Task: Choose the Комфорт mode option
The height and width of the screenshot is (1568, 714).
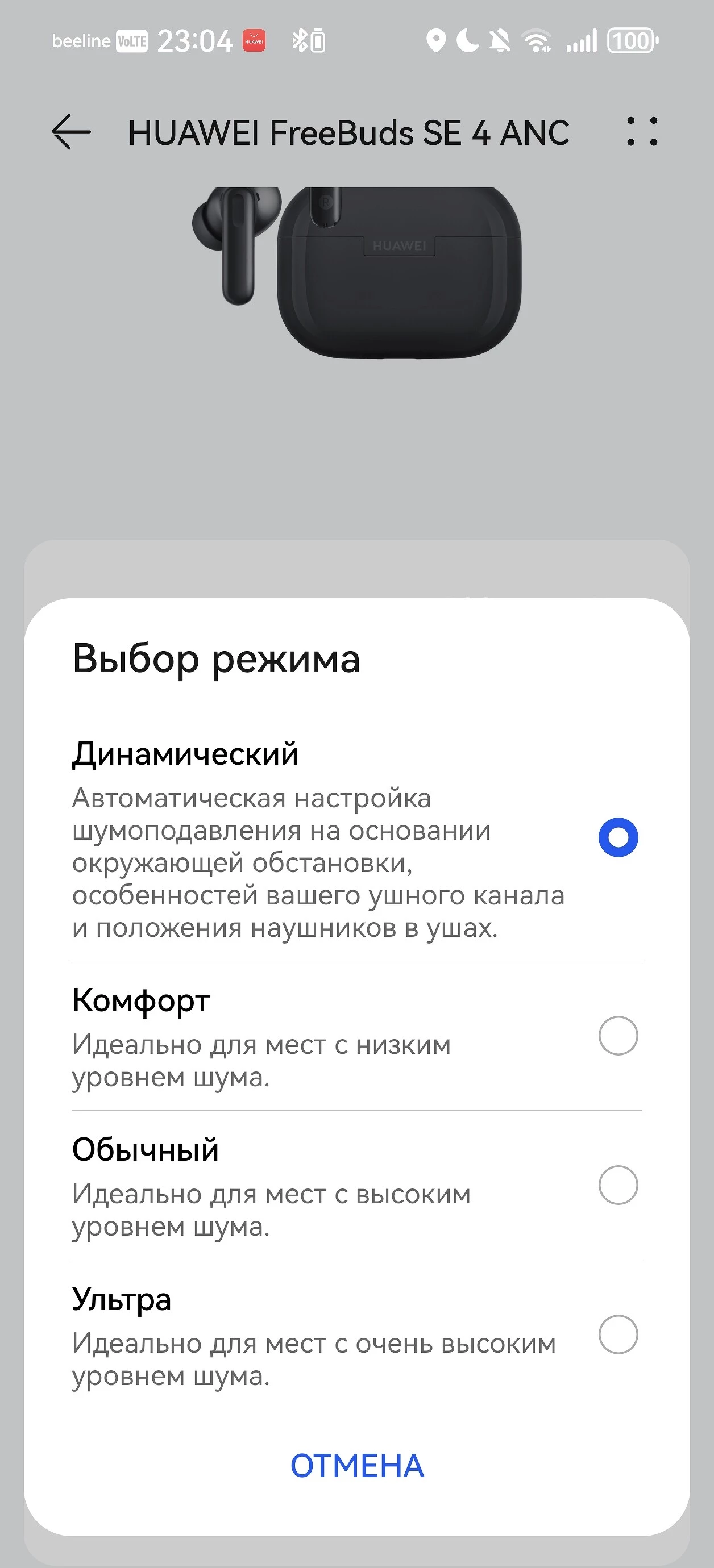Action: 618,1035
